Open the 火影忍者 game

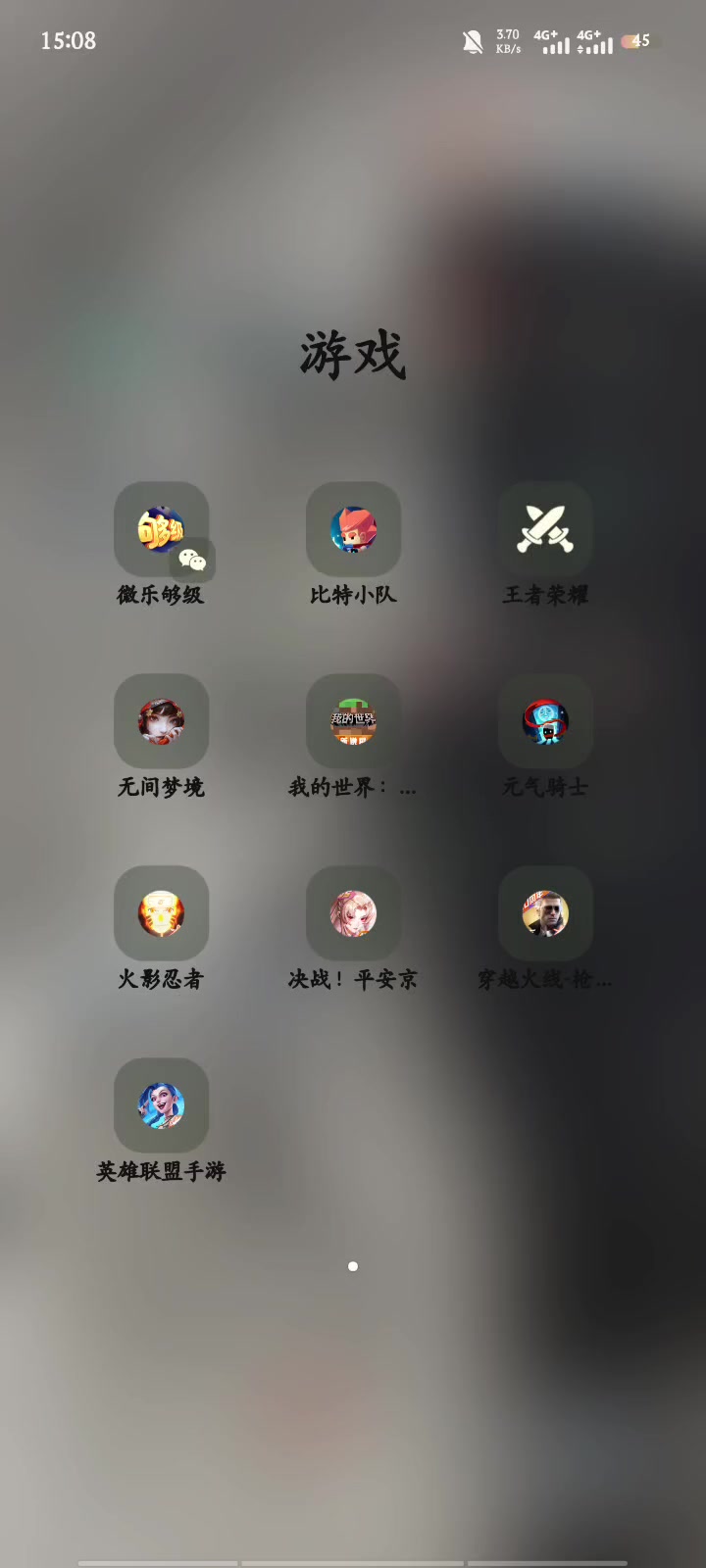coord(161,913)
